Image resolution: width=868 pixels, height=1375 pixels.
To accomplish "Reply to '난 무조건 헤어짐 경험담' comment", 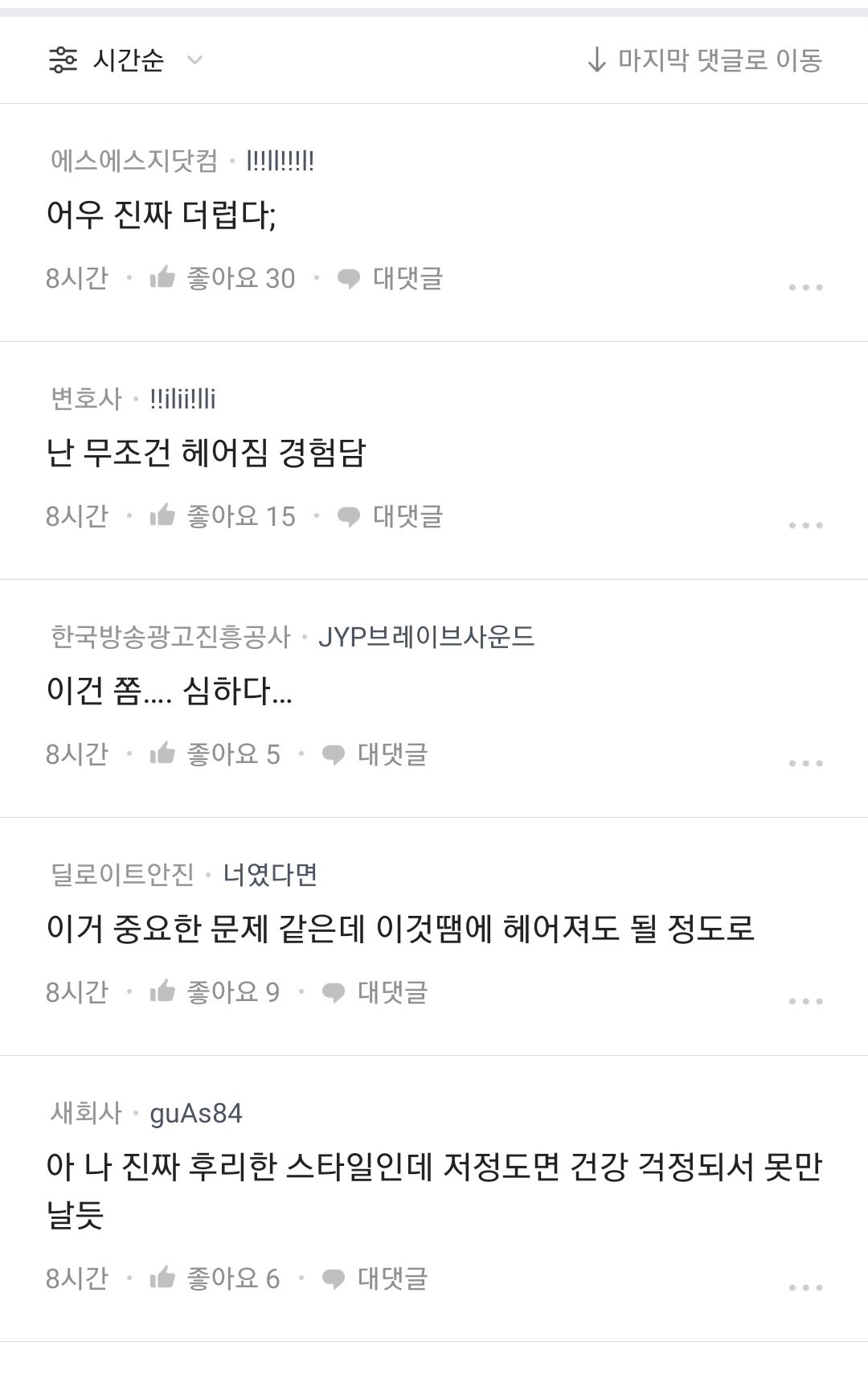I will (x=391, y=516).
